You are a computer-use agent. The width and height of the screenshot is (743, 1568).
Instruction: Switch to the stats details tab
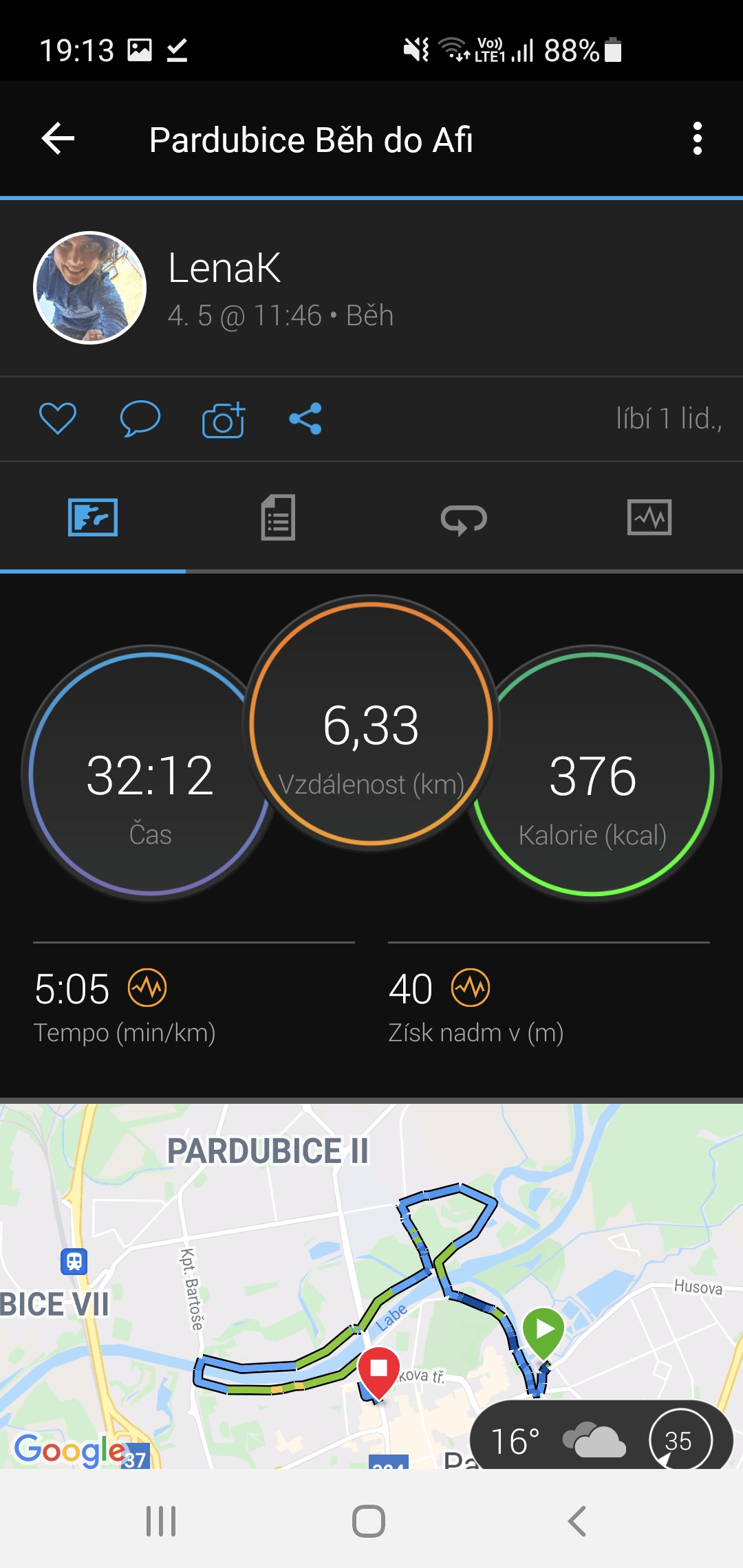click(x=278, y=517)
